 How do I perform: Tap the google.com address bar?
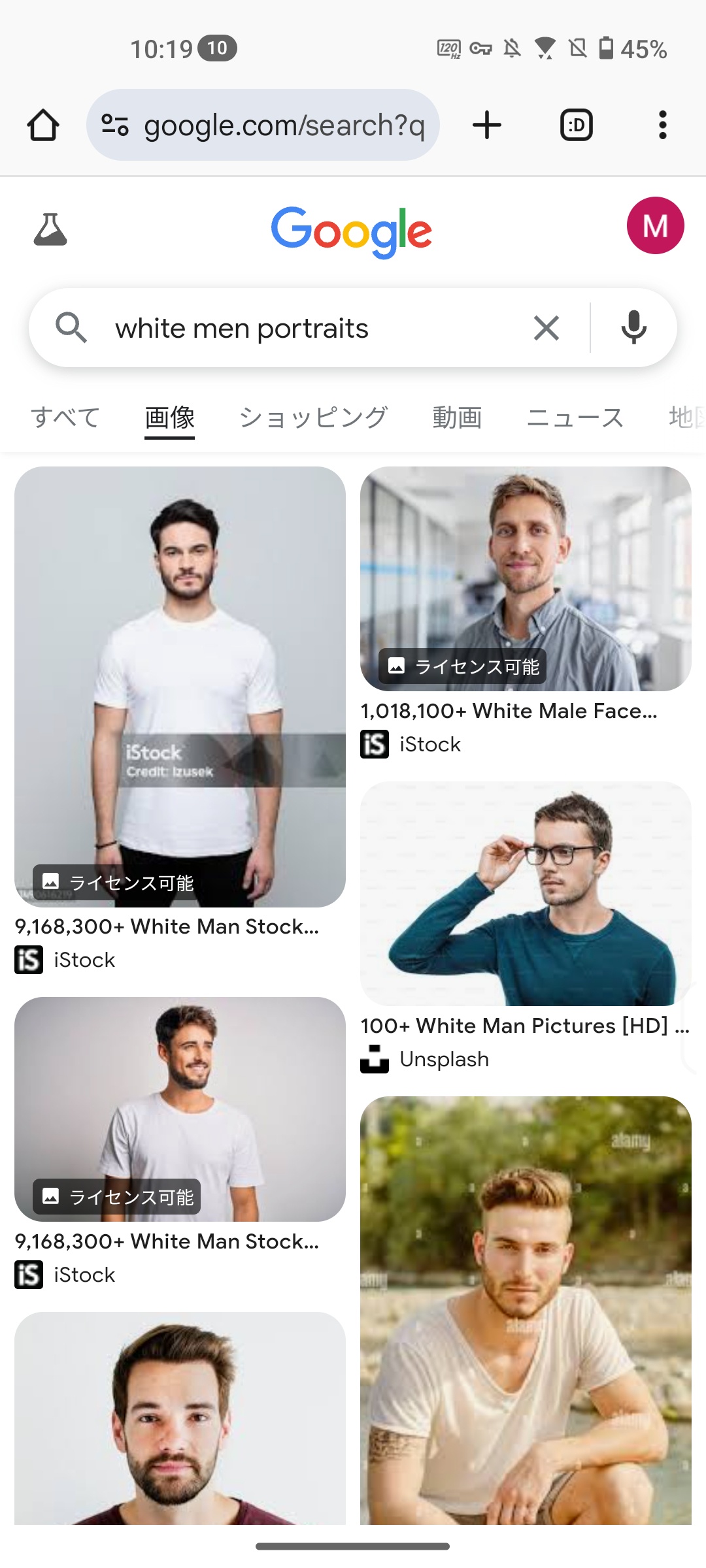tap(263, 125)
